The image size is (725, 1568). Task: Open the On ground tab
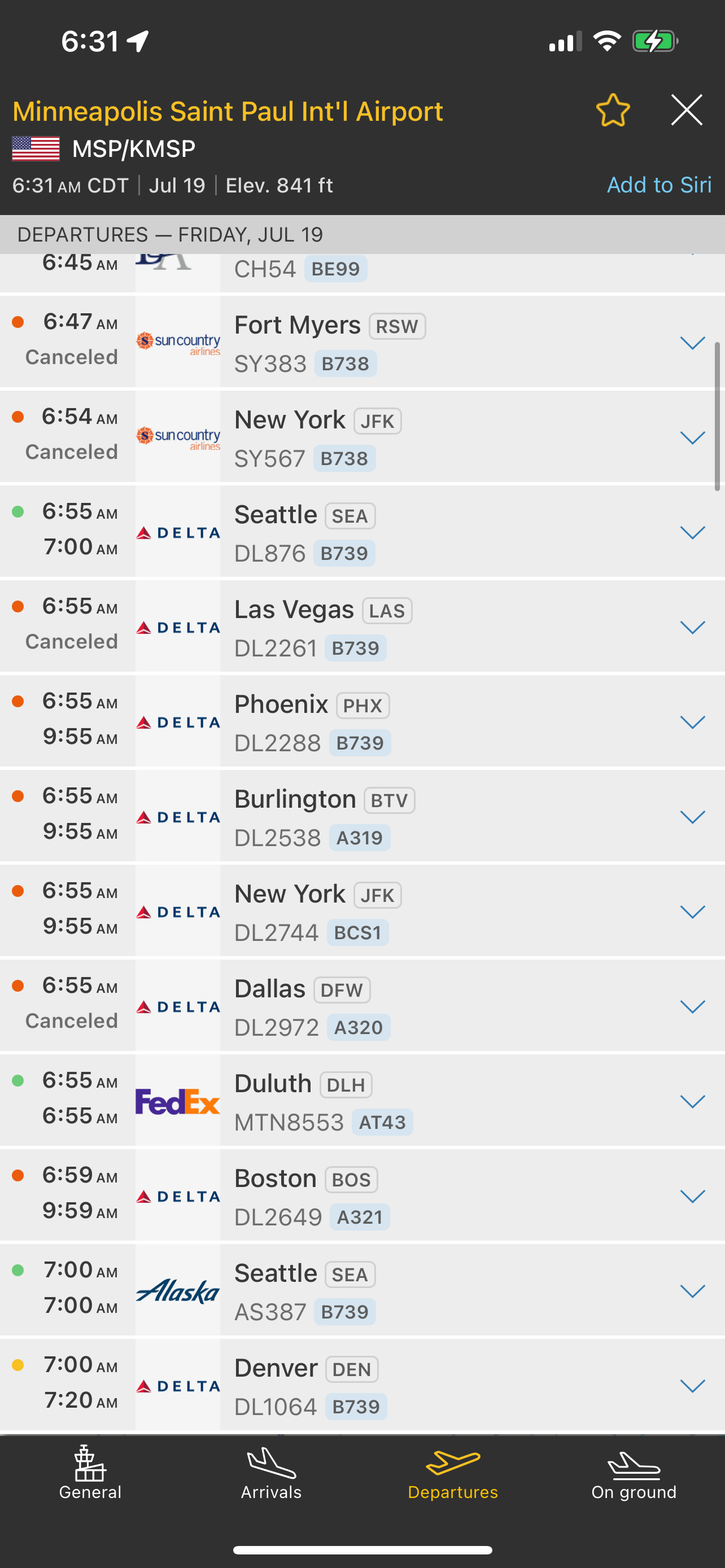[634, 1473]
